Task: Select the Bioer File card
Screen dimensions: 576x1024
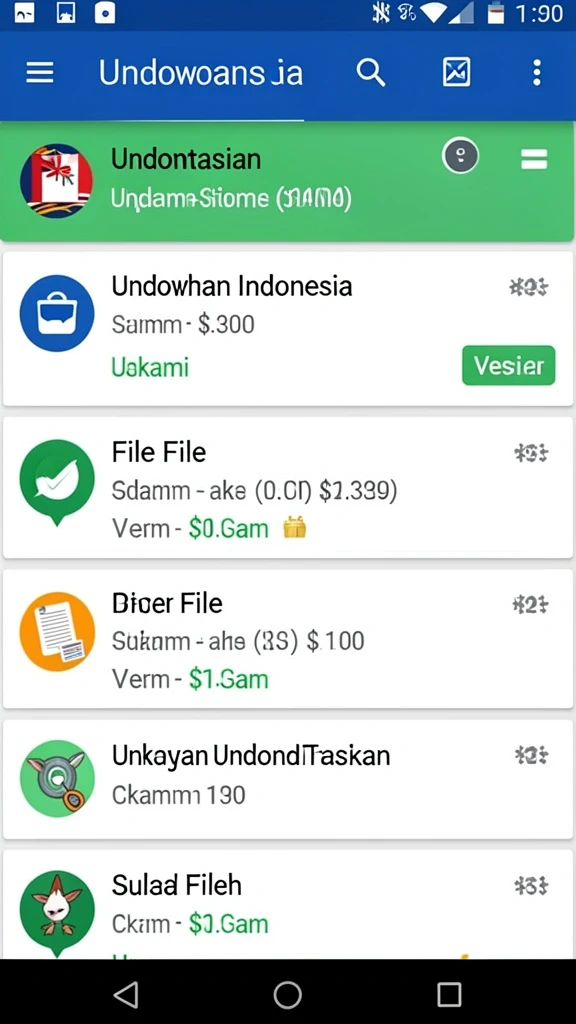Action: point(287,639)
